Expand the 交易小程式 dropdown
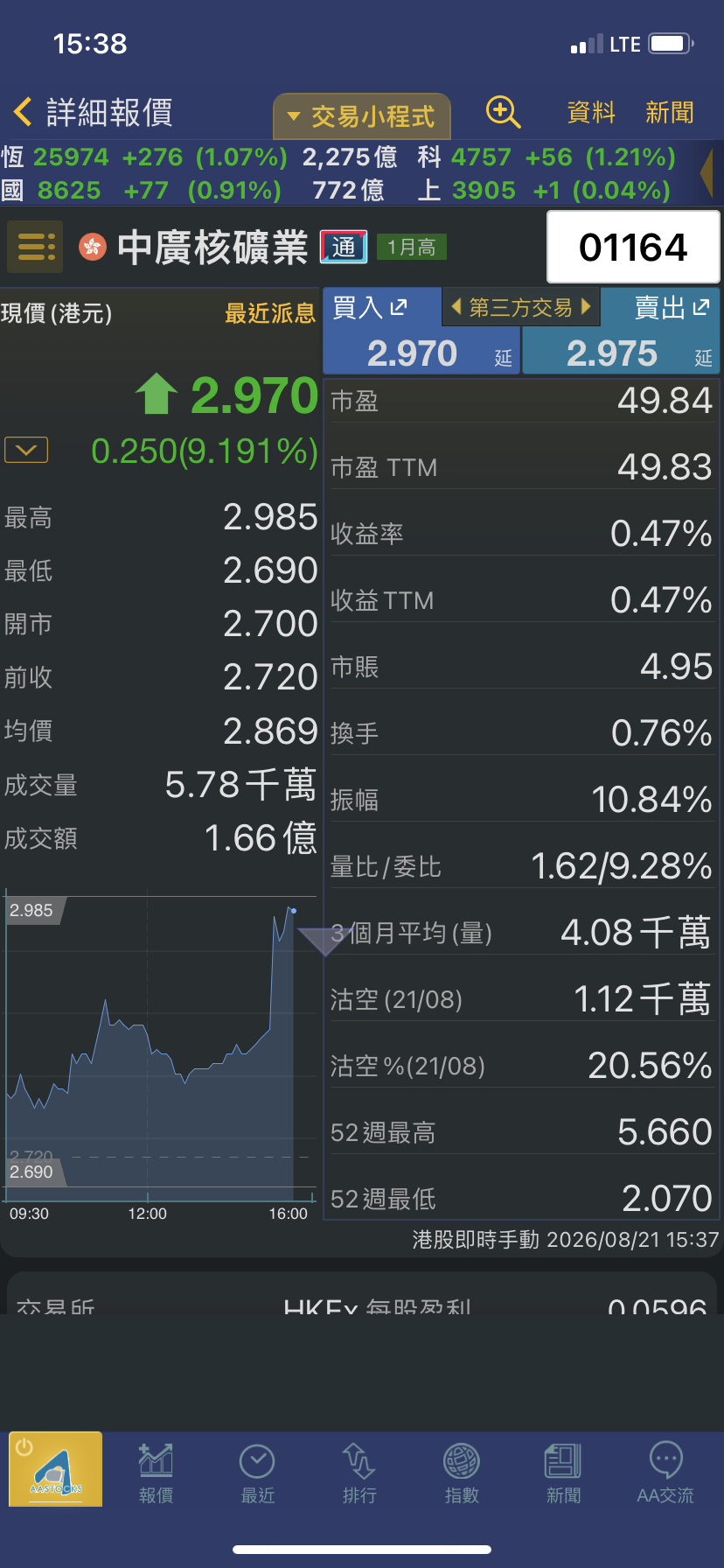The image size is (724, 1568). click(362, 116)
